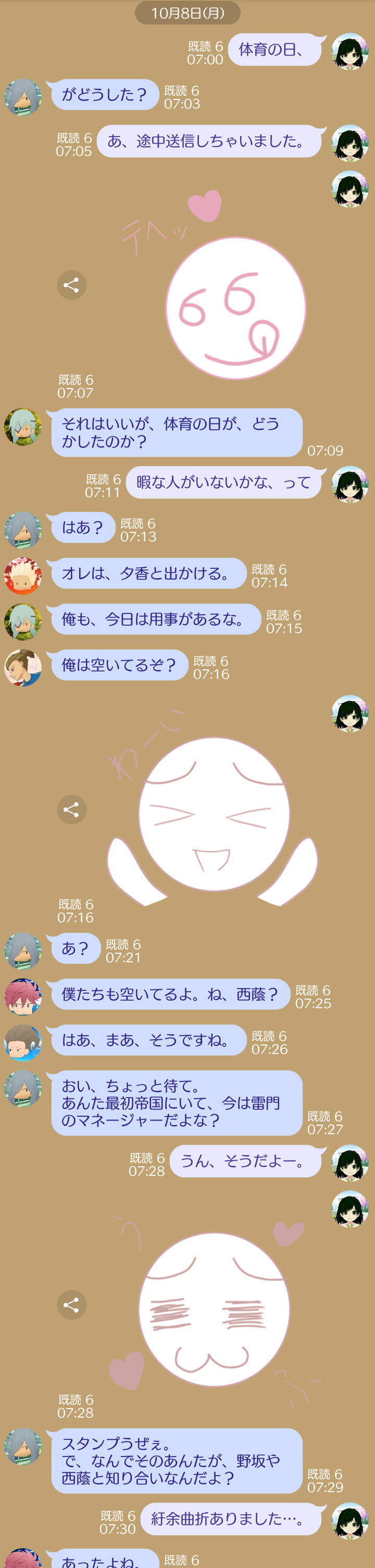The height and width of the screenshot is (1568, 375).
Task: Open avatar beside 俺は空いてるぞ？ message
Action: [x=23, y=668]
